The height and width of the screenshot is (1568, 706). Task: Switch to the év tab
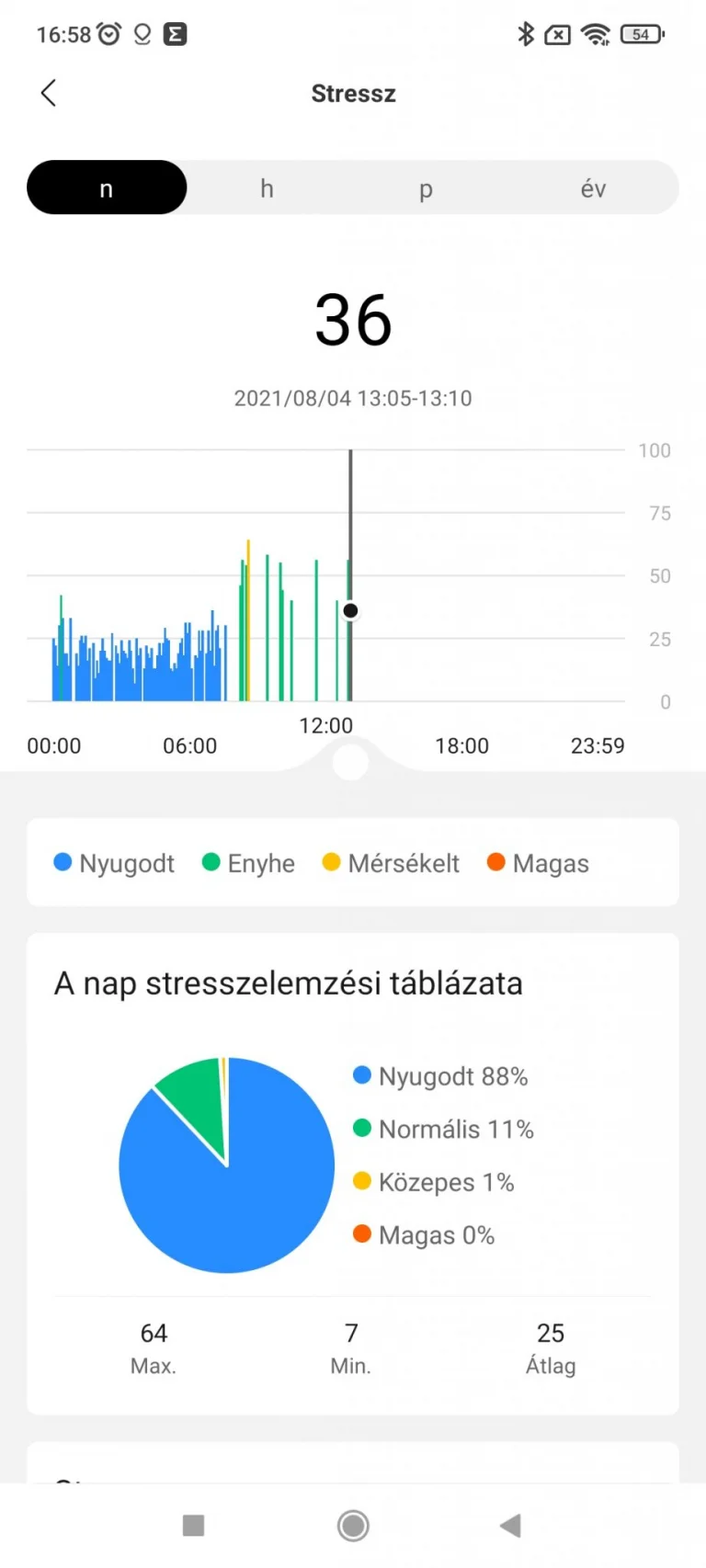(593, 187)
